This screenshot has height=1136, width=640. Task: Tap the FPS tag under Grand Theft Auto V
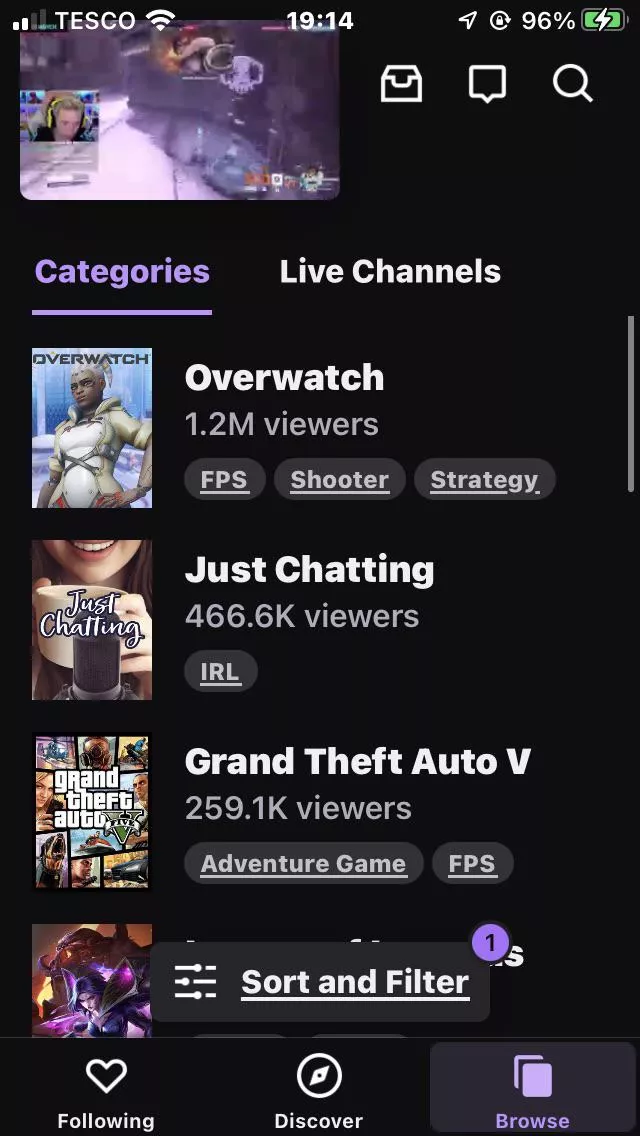pyautogui.click(x=472, y=864)
